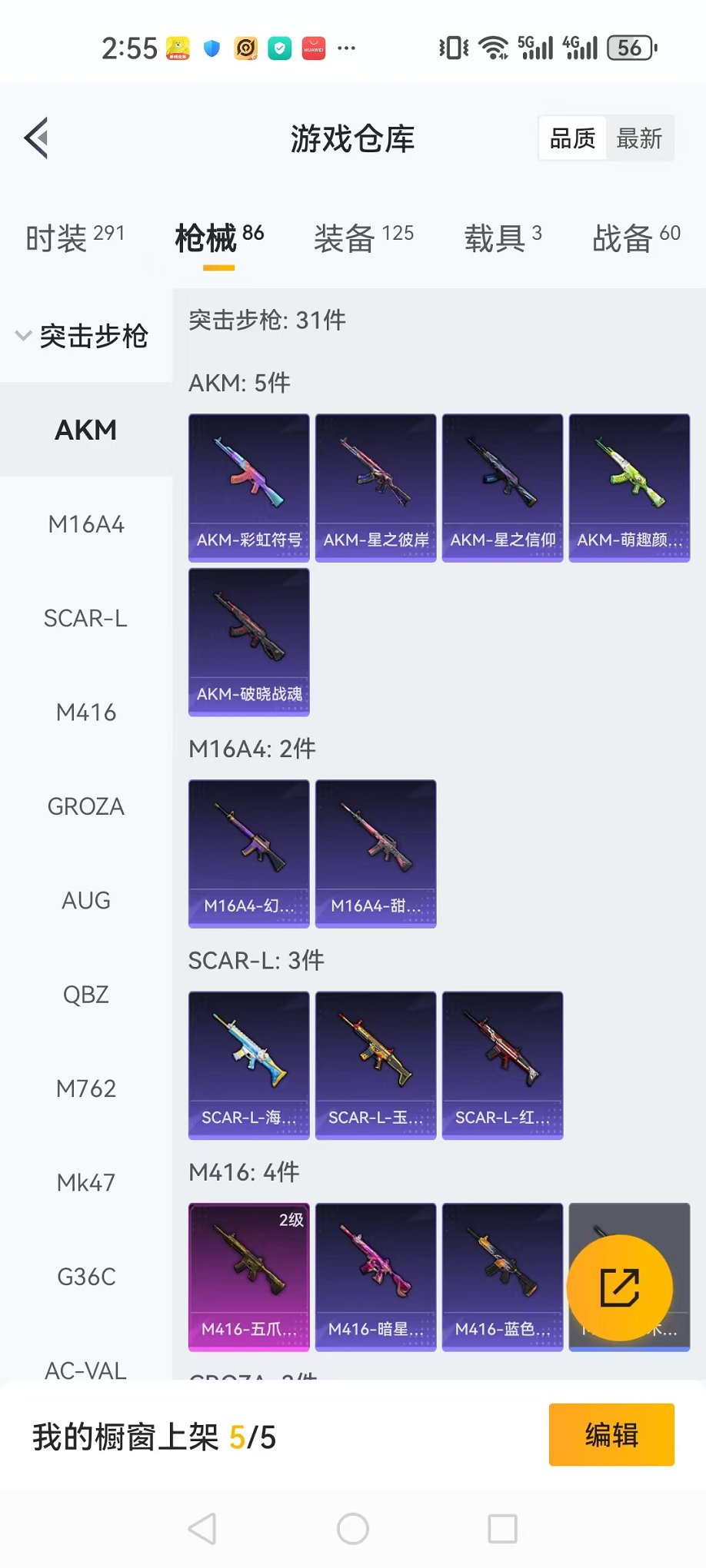The height and width of the screenshot is (1568, 706).
Task: Open the 战备 tab
Action: pyautogui.click(x=635, y=238)
